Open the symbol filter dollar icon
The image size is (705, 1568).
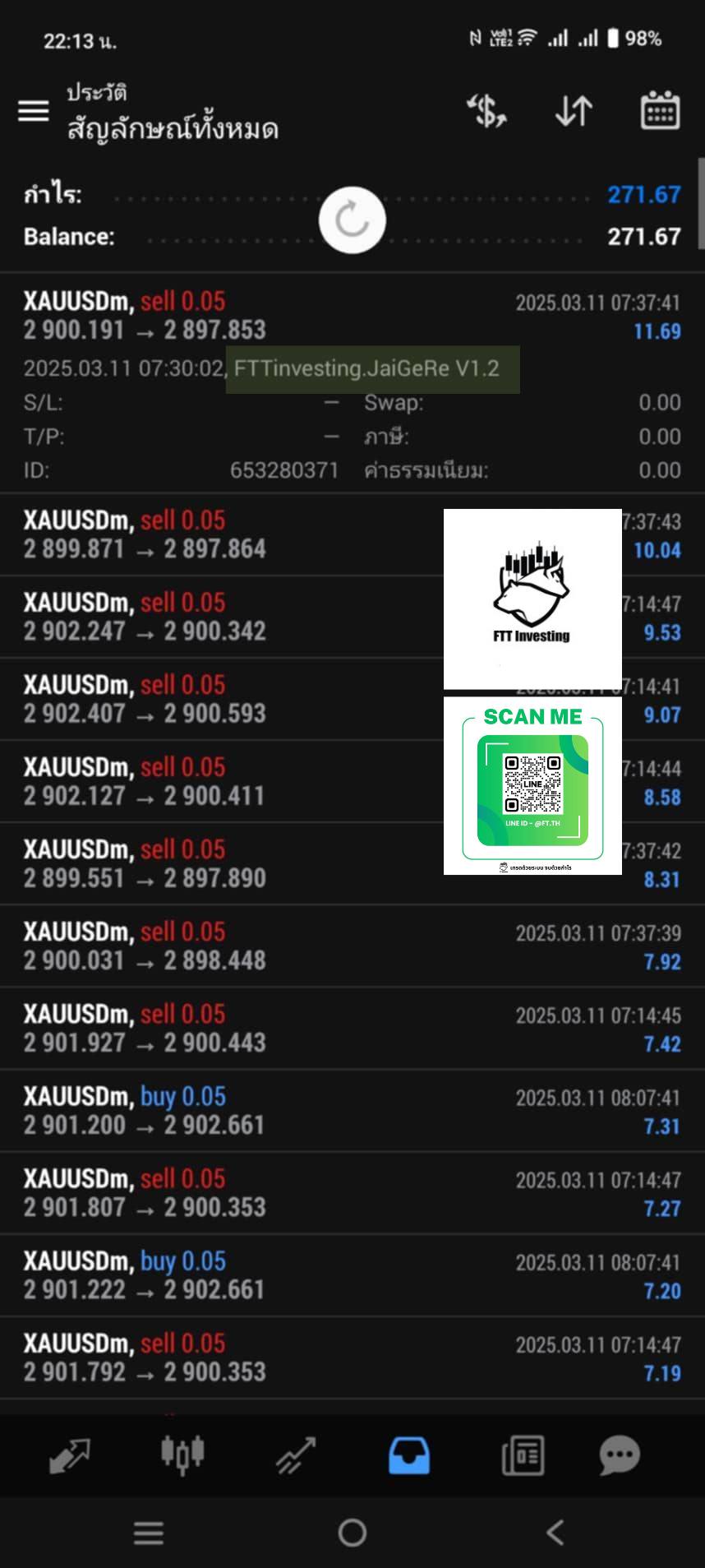tap(486, 110)
